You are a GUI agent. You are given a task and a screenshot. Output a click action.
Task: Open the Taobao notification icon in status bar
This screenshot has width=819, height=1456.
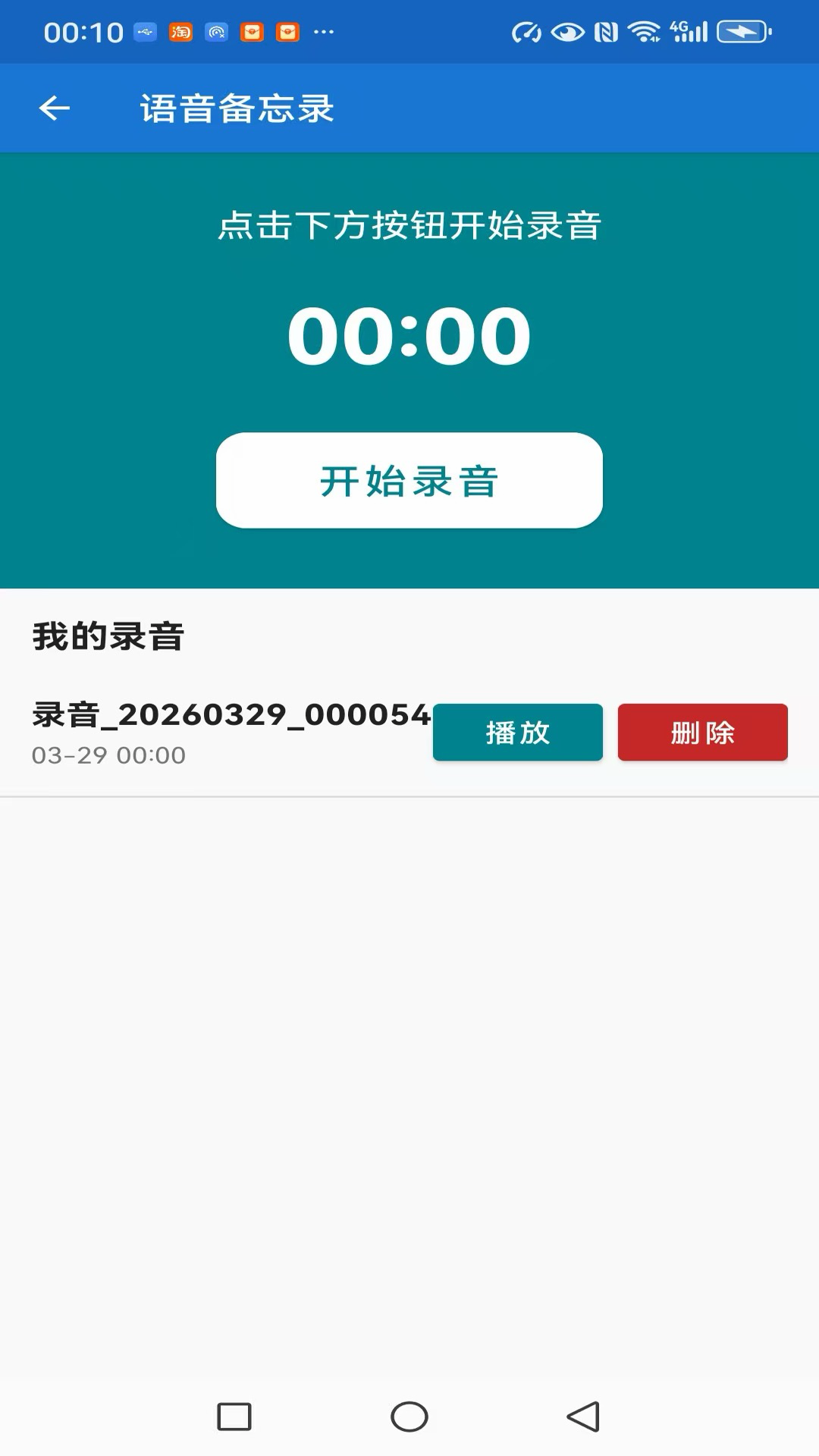coord(180,32)
